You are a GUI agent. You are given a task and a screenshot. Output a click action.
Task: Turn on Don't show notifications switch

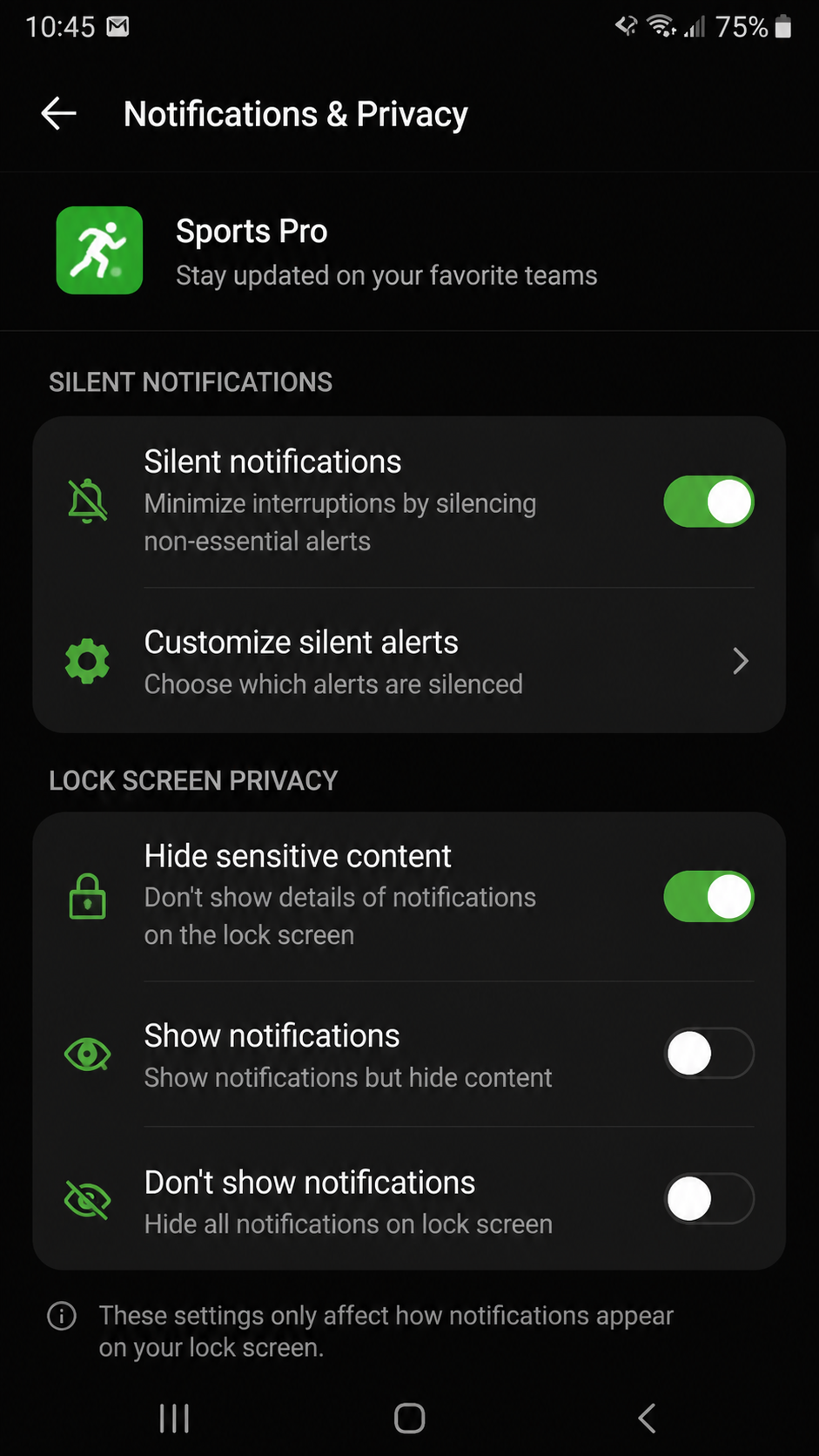tap(708, 1199)
